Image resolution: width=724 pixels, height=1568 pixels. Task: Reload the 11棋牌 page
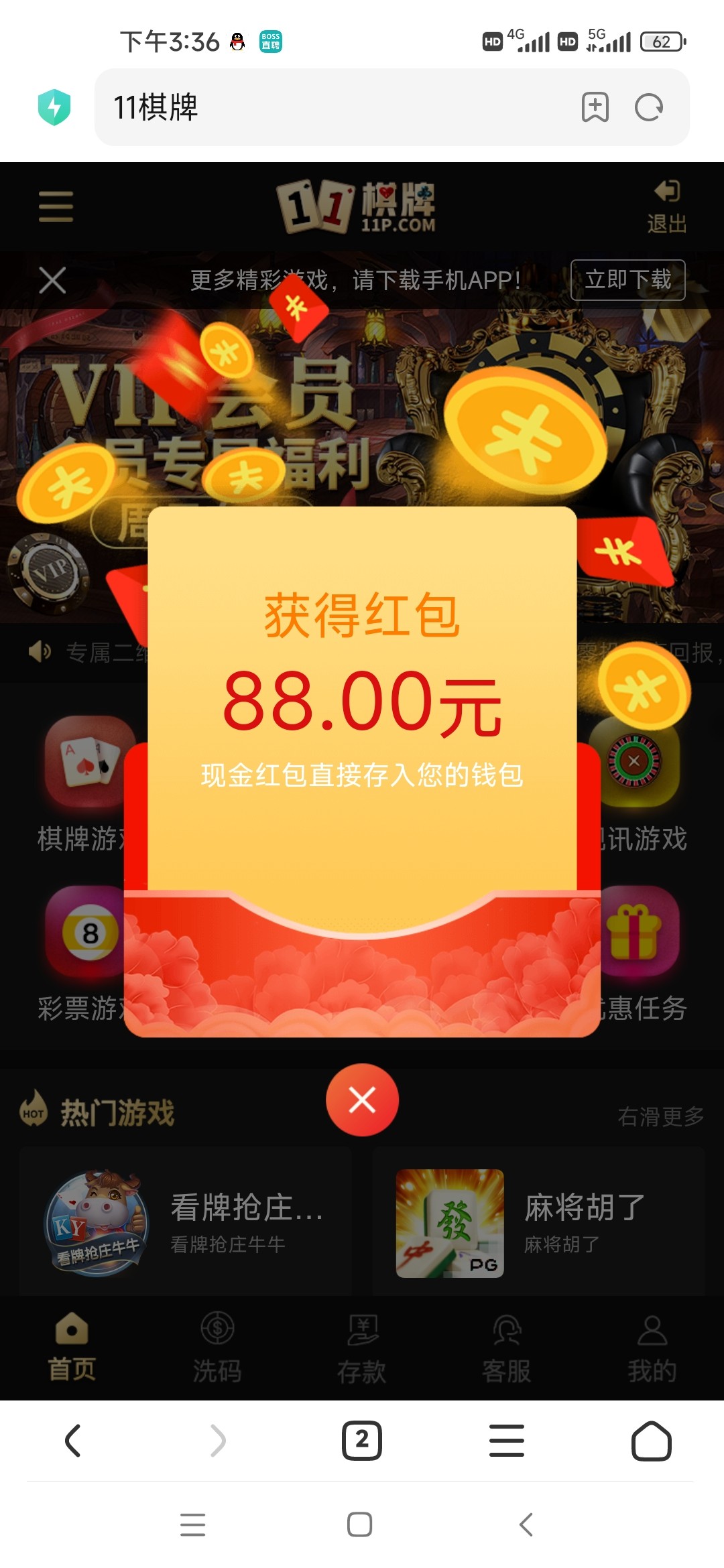tap(648, 107)
